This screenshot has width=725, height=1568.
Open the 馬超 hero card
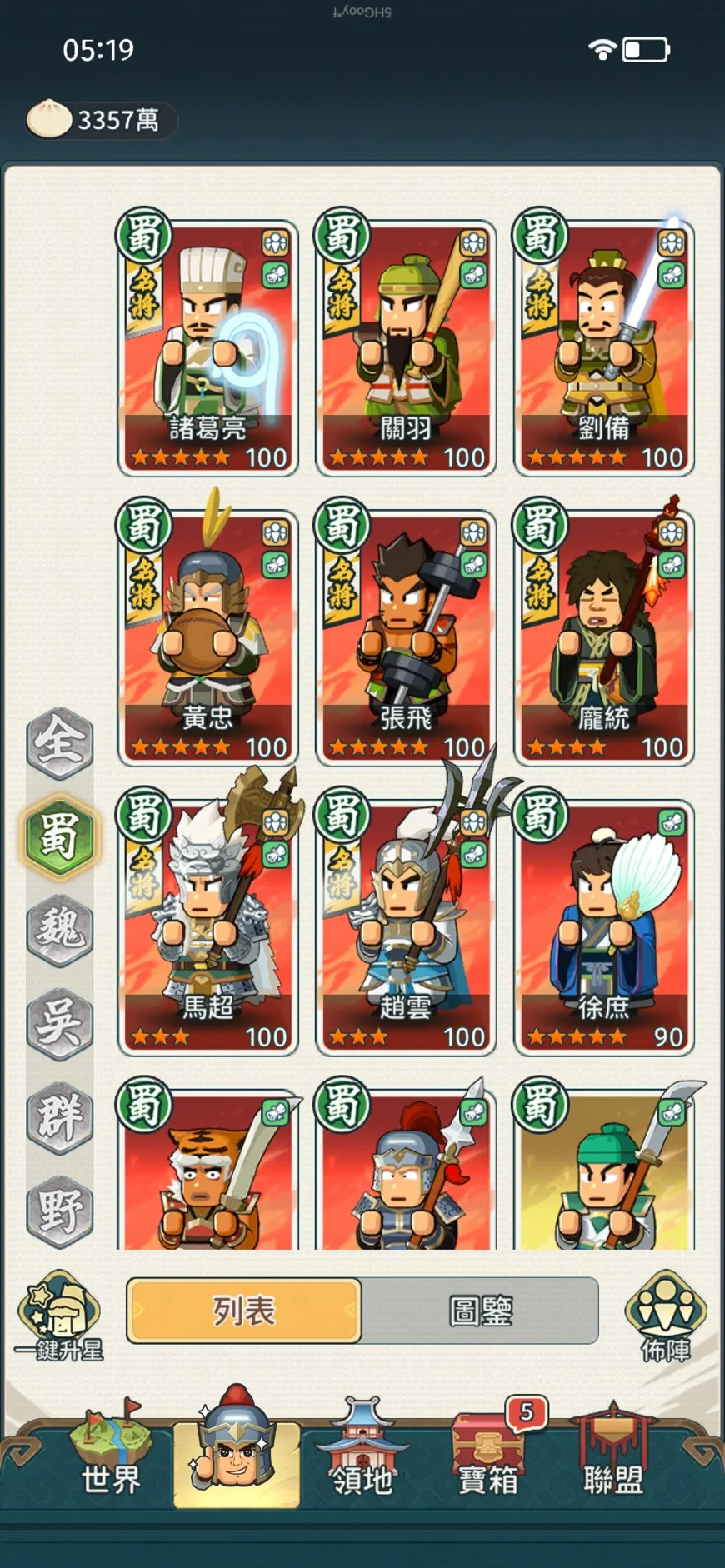[x=207, y=926]
